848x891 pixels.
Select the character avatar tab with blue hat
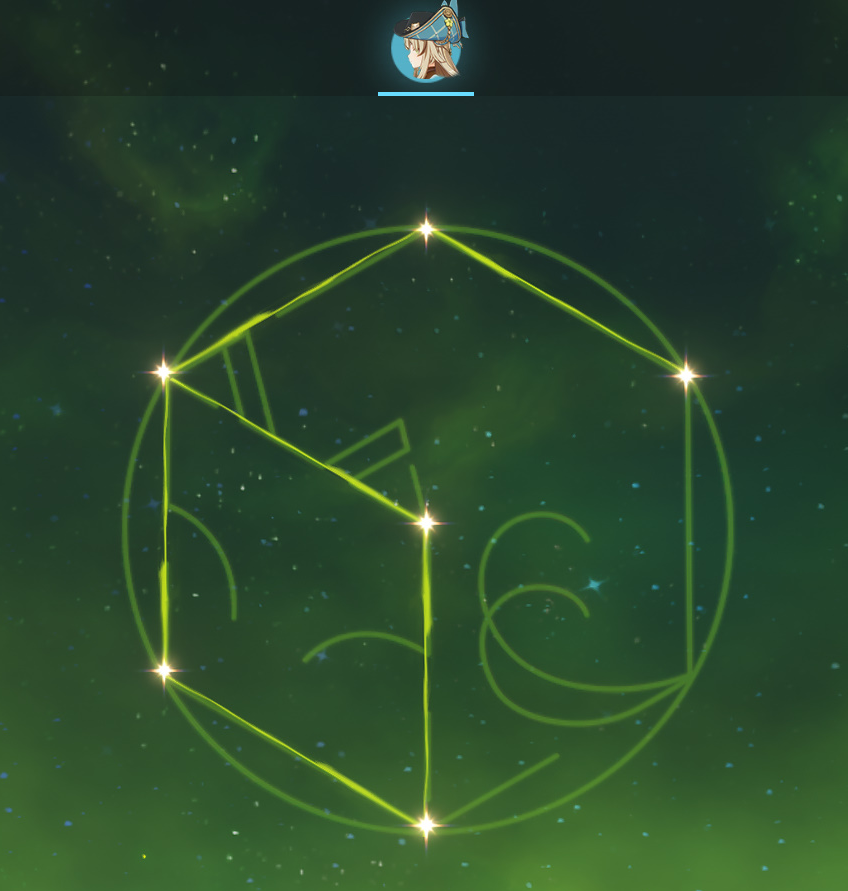[427, 45]
